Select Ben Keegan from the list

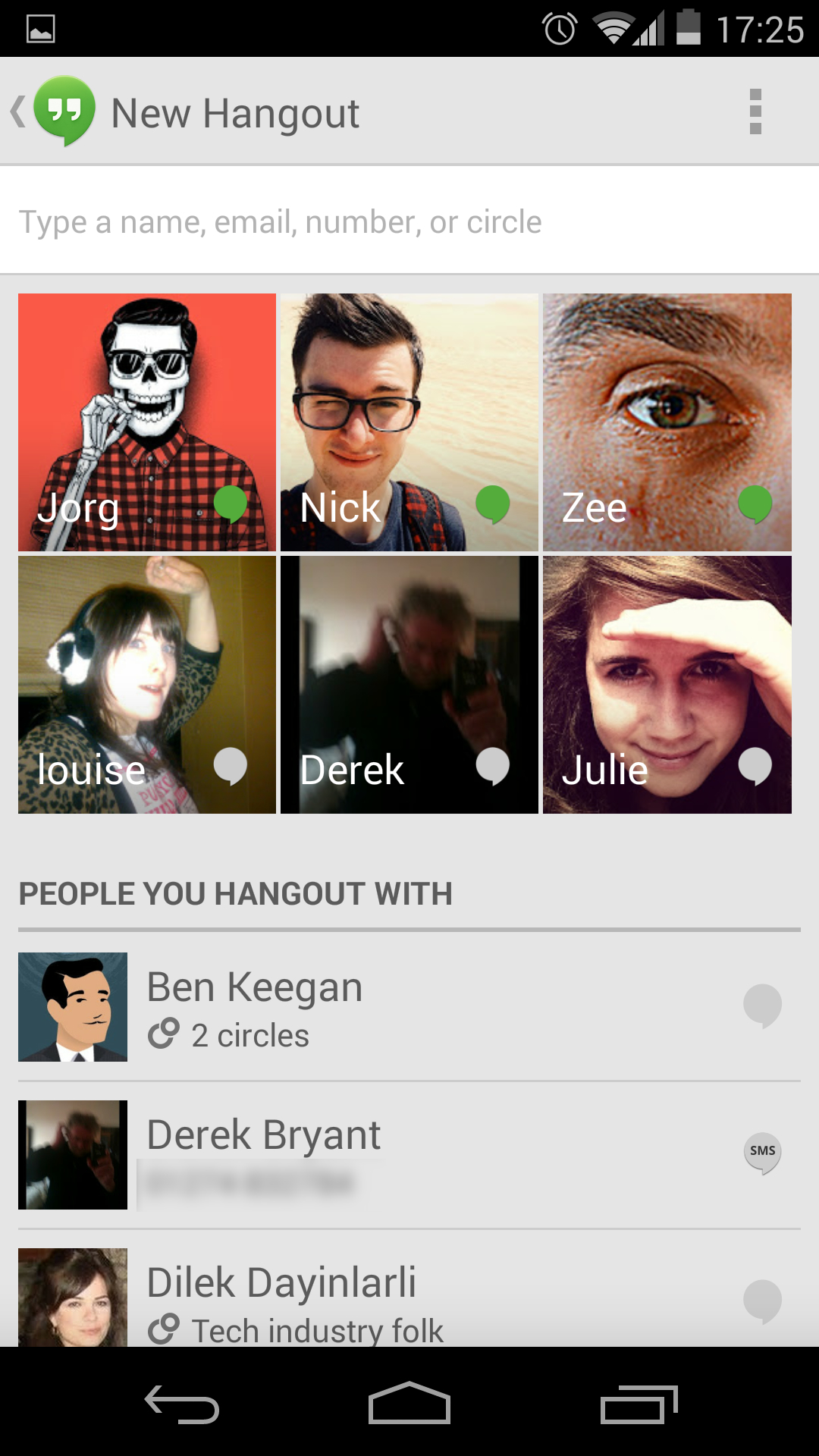tap(409, 1007)
